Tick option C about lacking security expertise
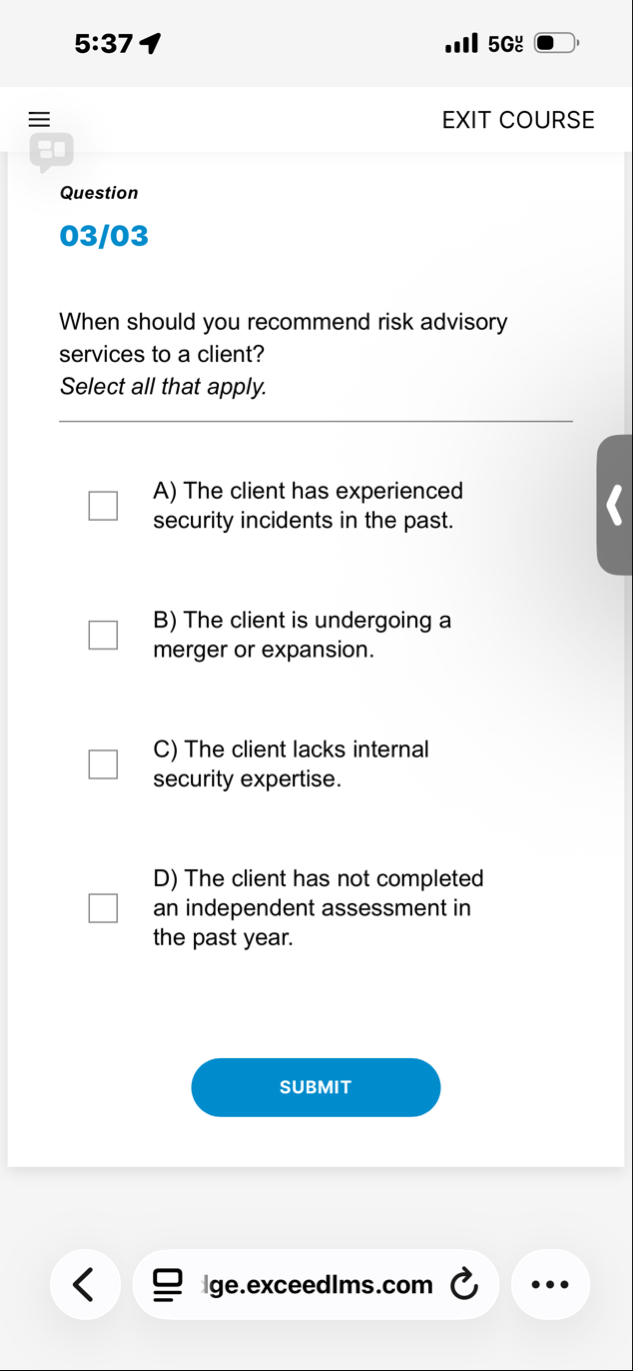Image resolution: width=633 pixels, height=1371 pixels. pos(103,765)
